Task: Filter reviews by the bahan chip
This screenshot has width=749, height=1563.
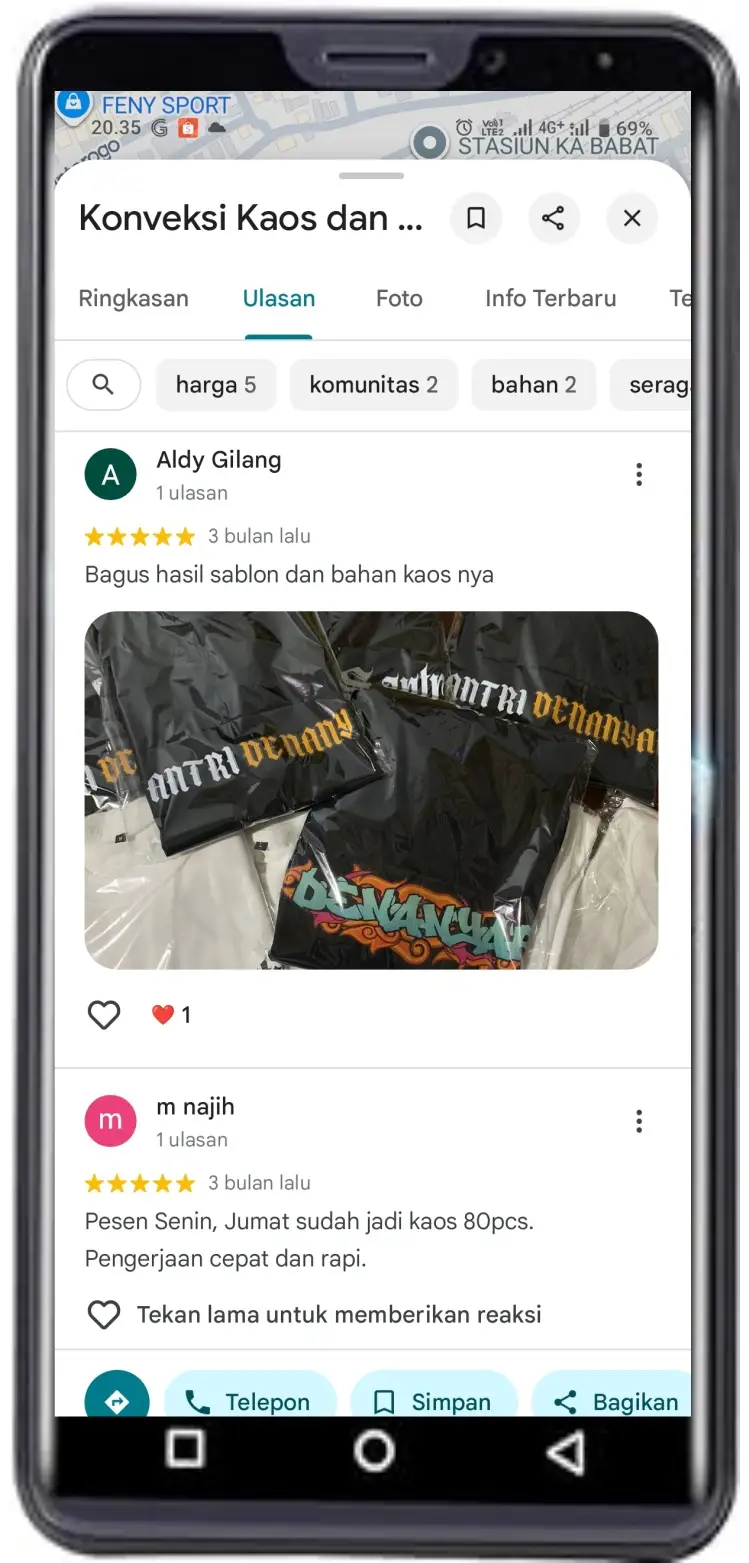Action: point(533,385)
